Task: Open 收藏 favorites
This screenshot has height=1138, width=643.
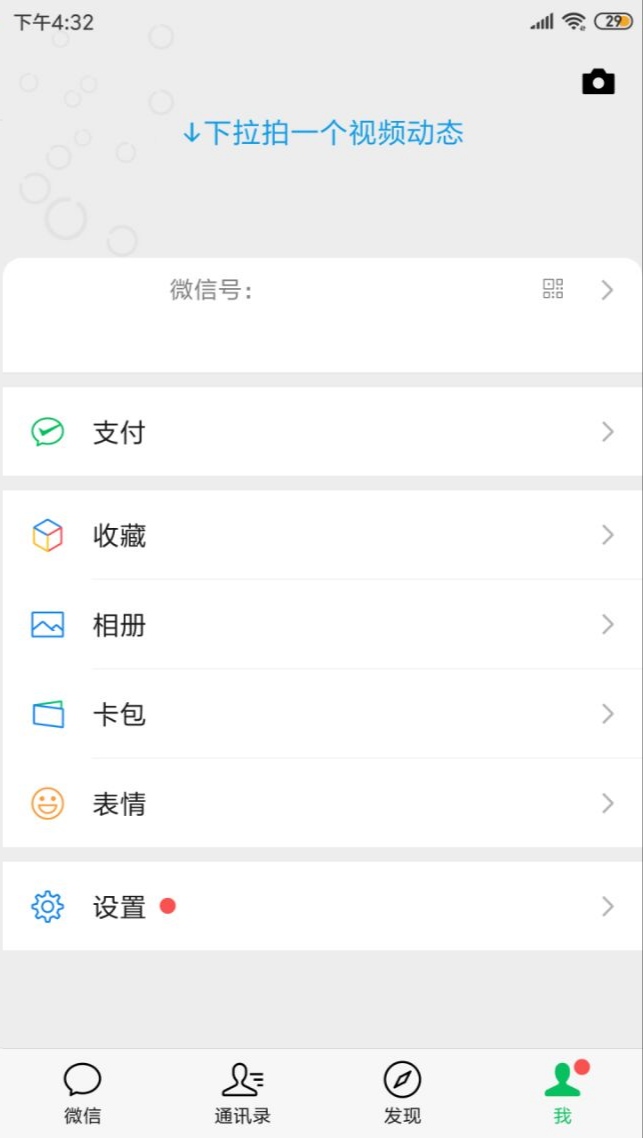Action: tap(322, 535)
